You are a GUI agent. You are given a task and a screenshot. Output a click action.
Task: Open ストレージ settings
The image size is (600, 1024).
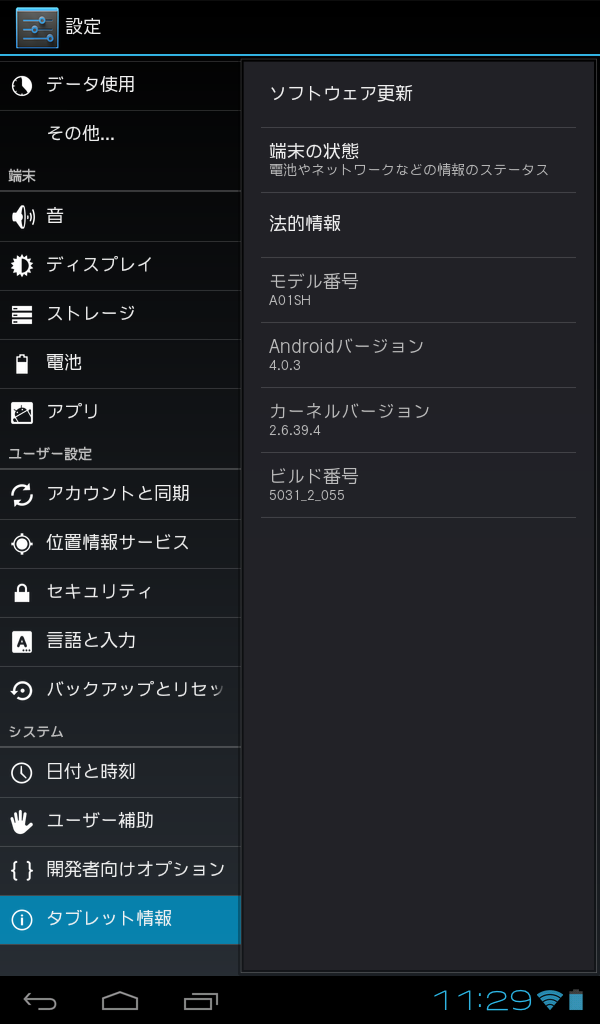coord(120,314)
